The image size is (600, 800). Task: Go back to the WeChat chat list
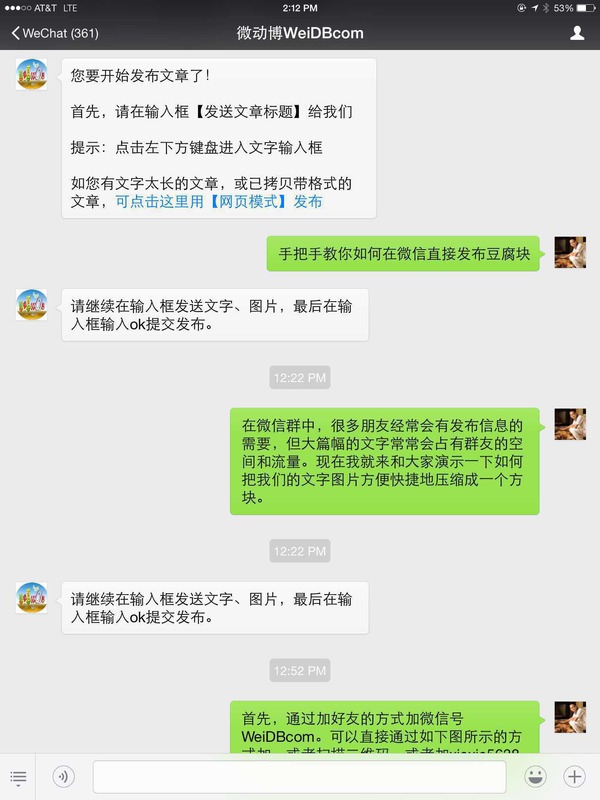(x=52, y=33)
